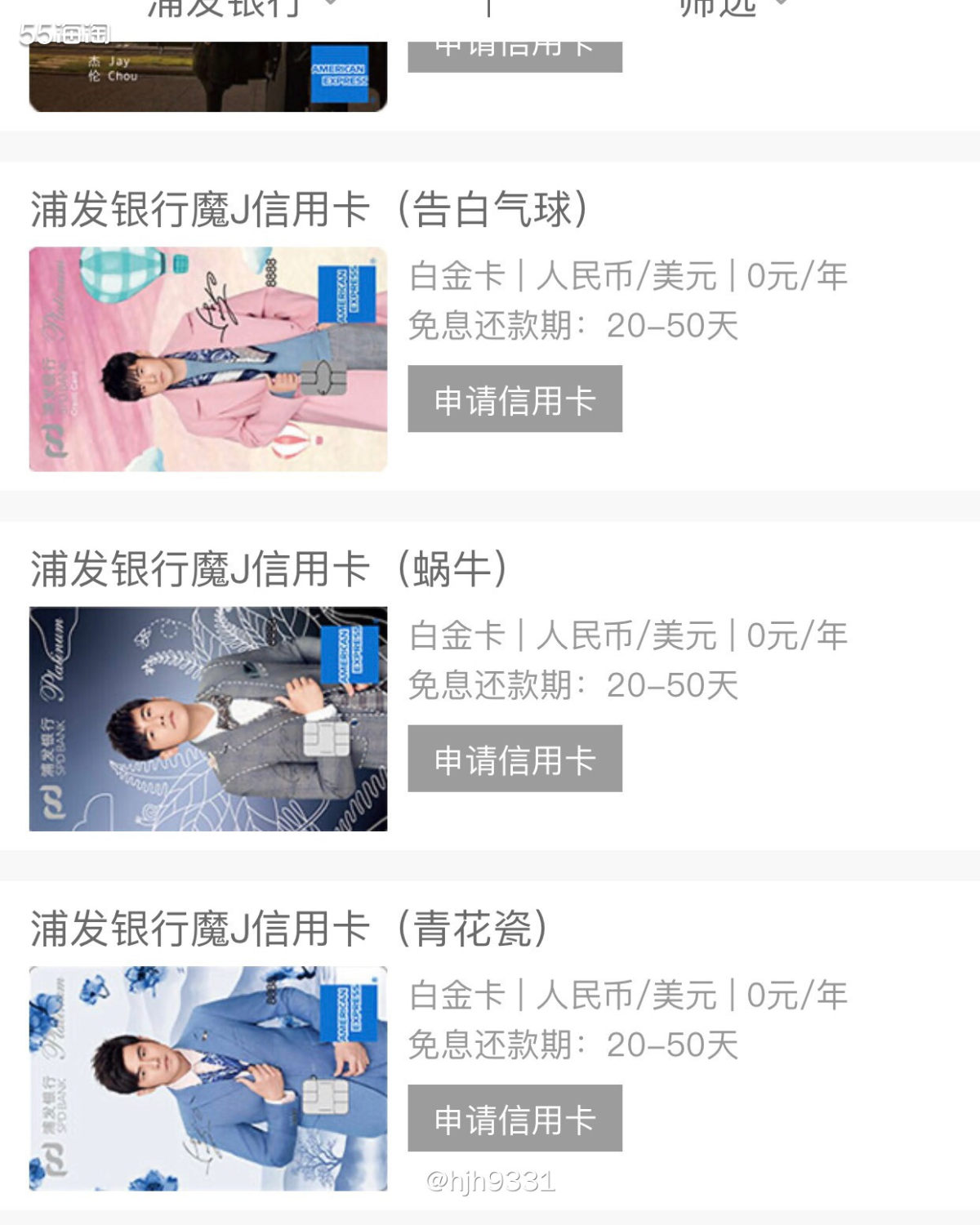The image size is (980, 1225).
Task: Open the grey 蜗牛 card image
Action: click(x=208, y=719)
